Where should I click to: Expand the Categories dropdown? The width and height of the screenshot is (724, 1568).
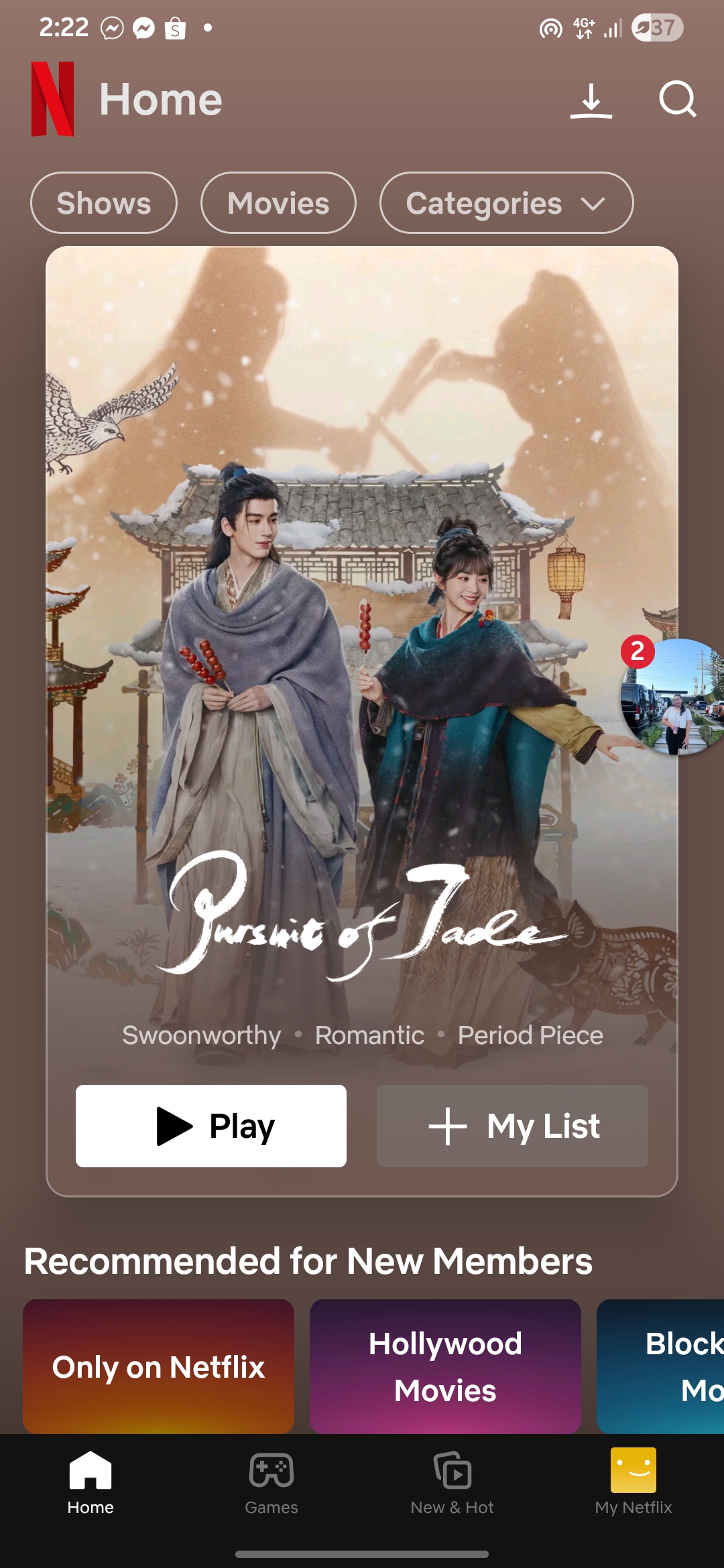tap(506, 203)
